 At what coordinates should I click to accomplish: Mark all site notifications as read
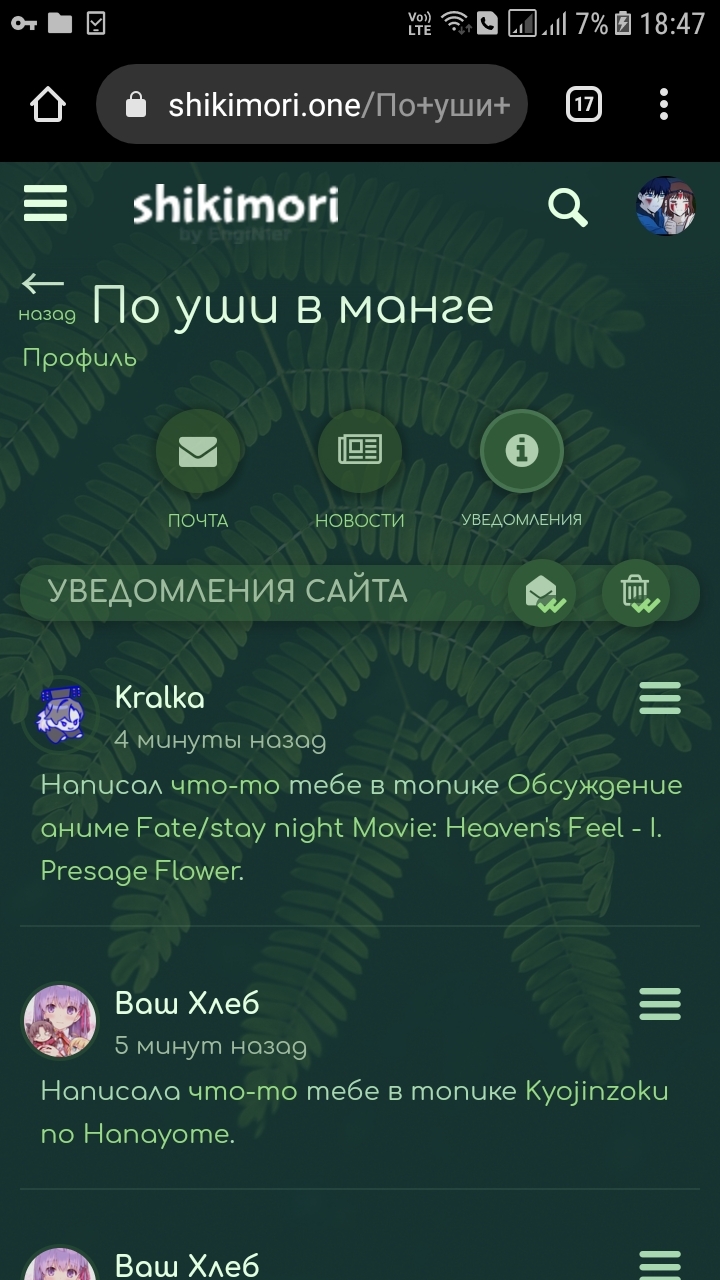pos(541,593)
